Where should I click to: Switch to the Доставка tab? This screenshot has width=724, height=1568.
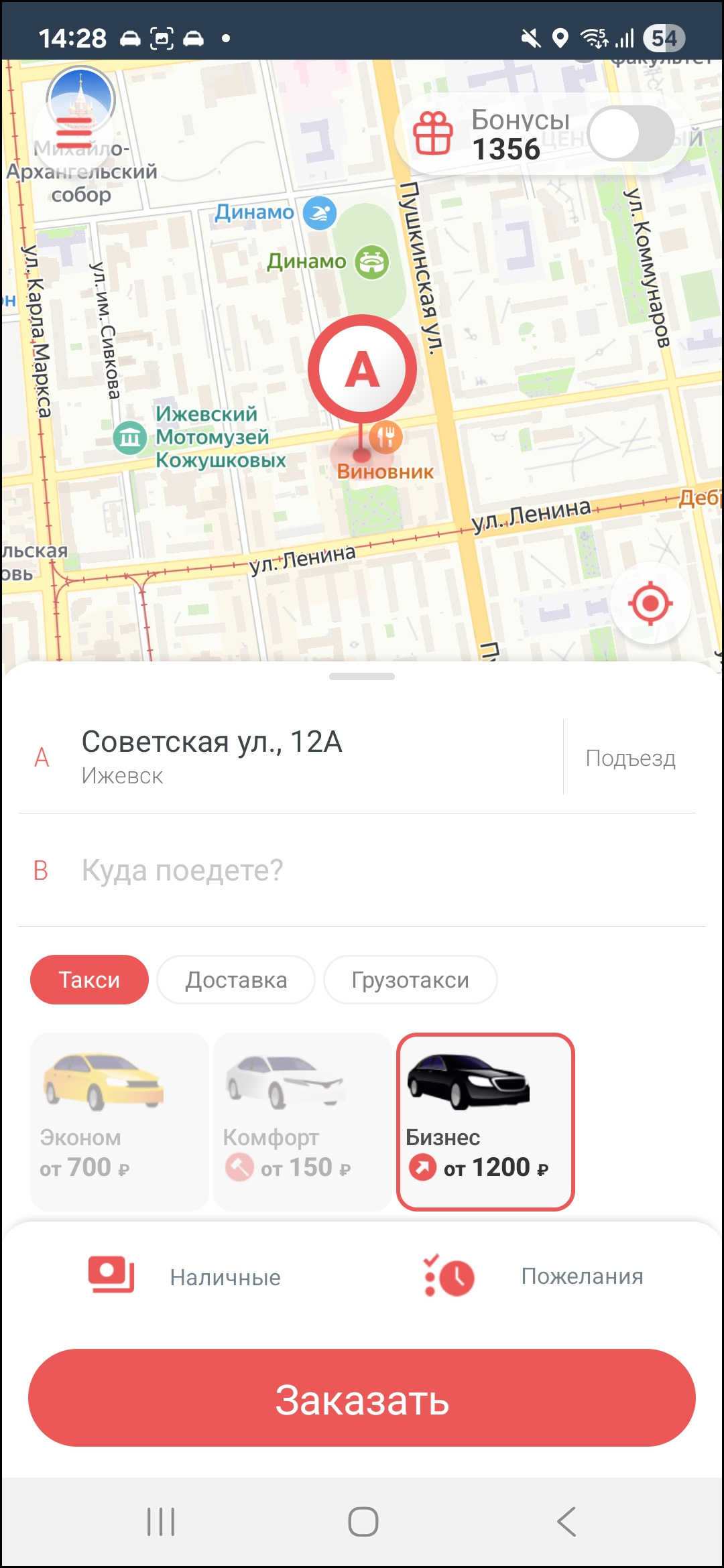[x=236, y=980]
